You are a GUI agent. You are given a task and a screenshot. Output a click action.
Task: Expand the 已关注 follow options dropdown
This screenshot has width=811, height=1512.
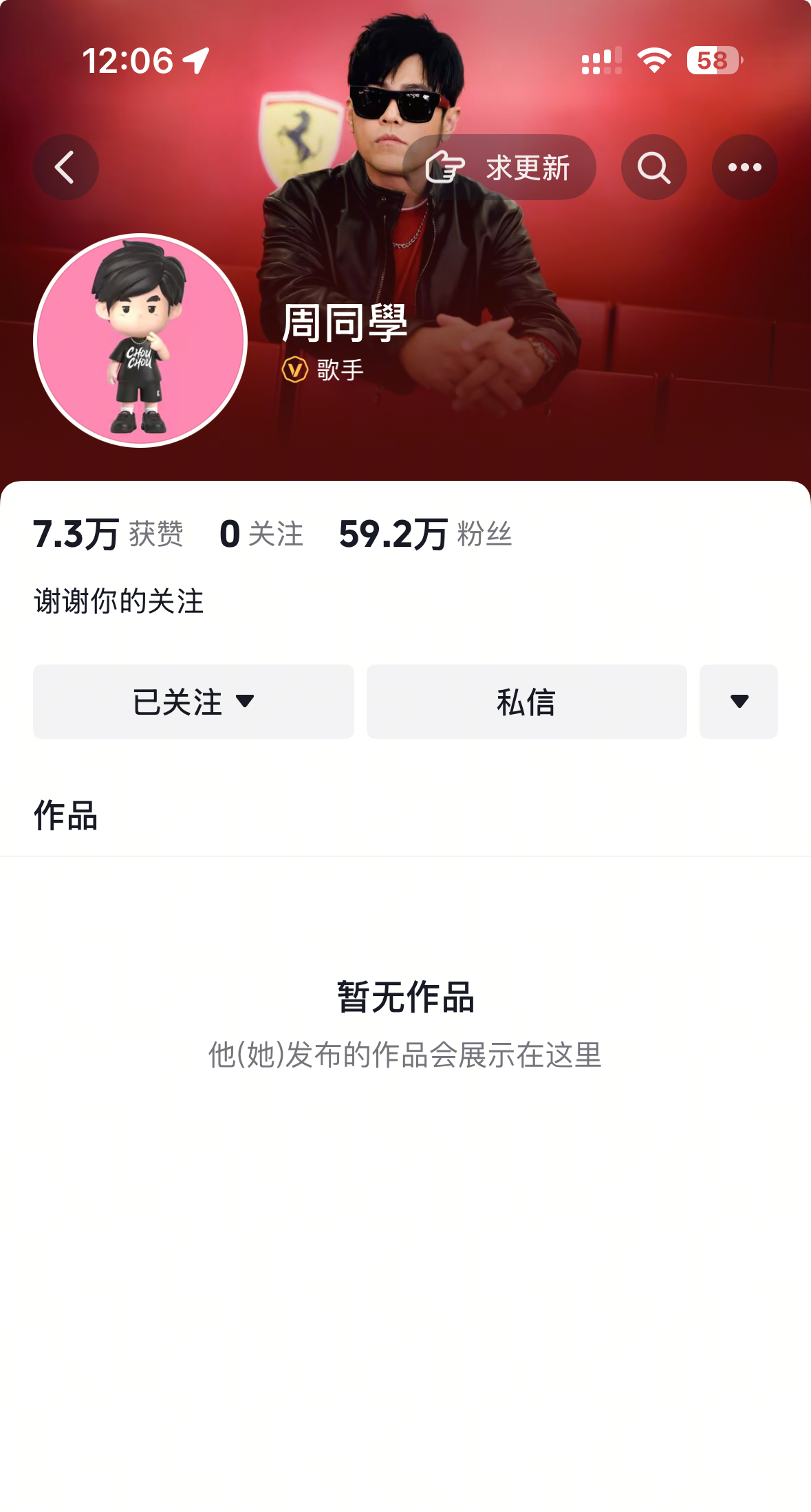coord(193,701)
